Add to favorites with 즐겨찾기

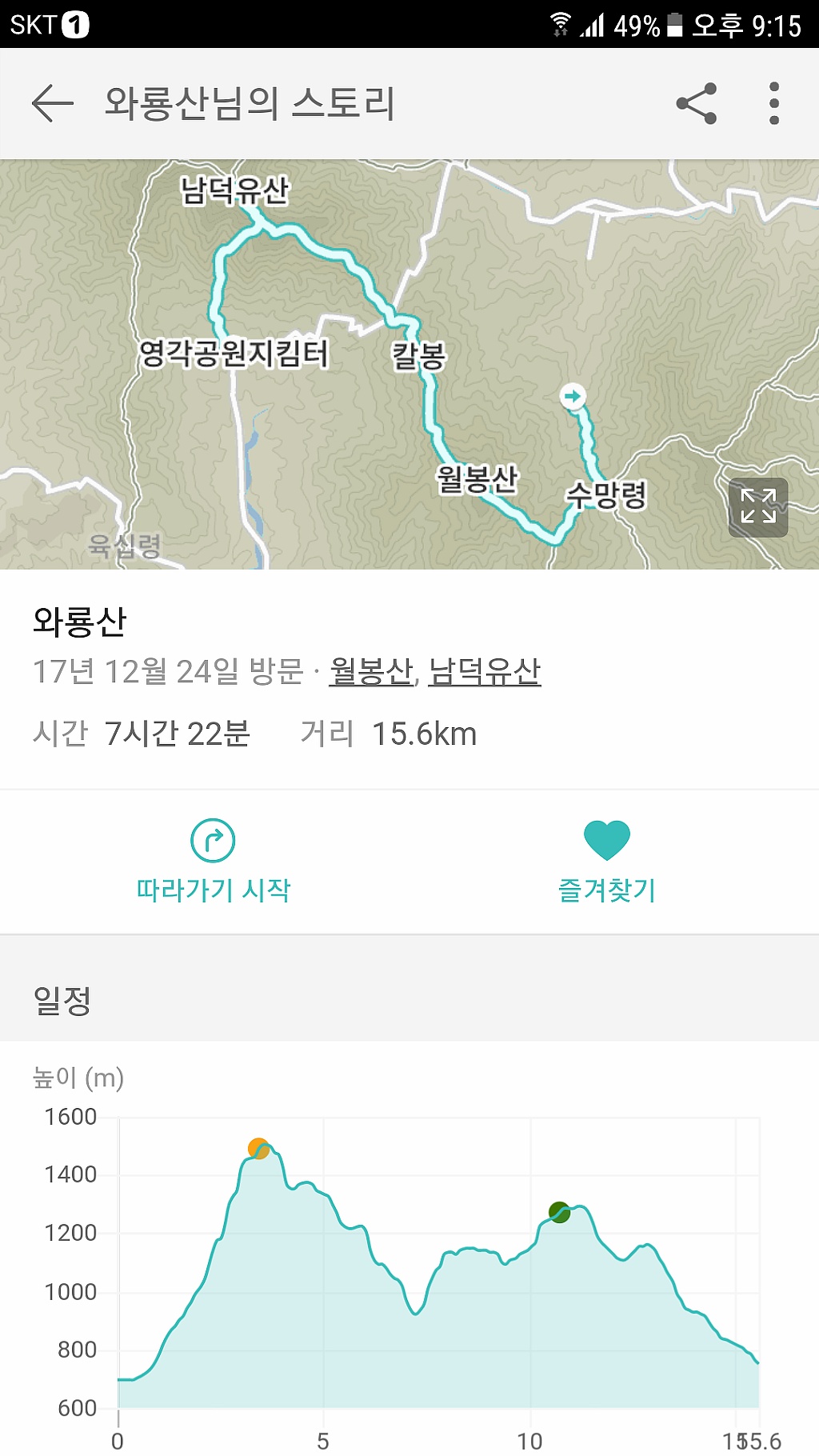607,862
